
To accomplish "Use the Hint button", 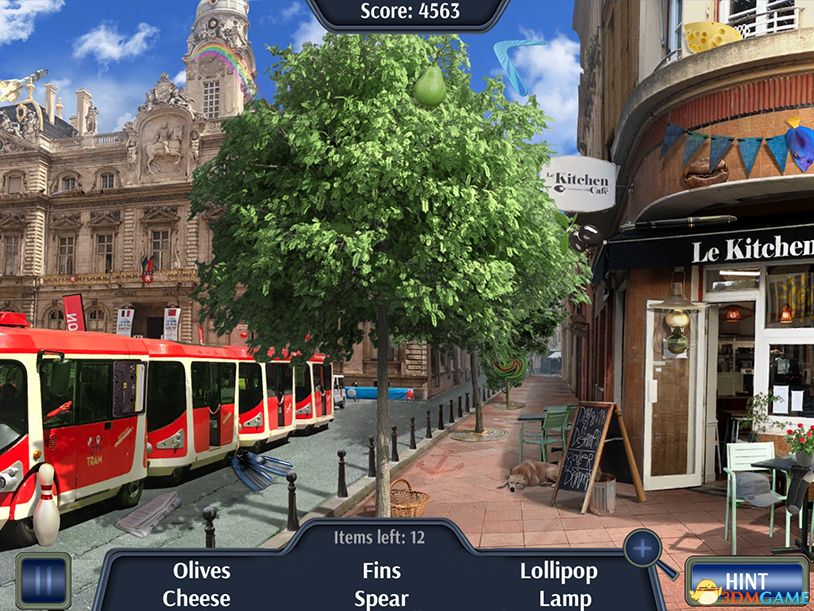I will (x=746, y=581).
